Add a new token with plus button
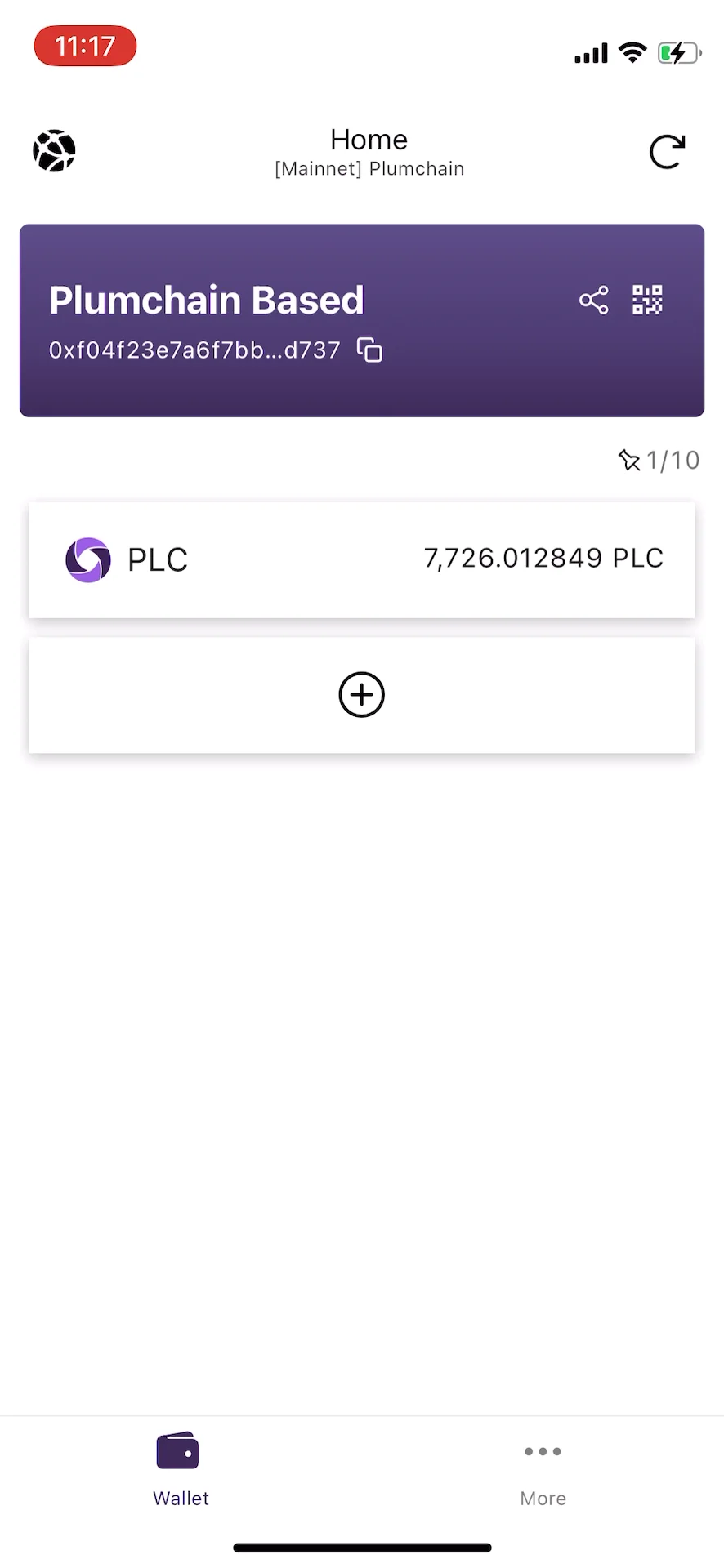724x1568 pixels. click(361, 695)
